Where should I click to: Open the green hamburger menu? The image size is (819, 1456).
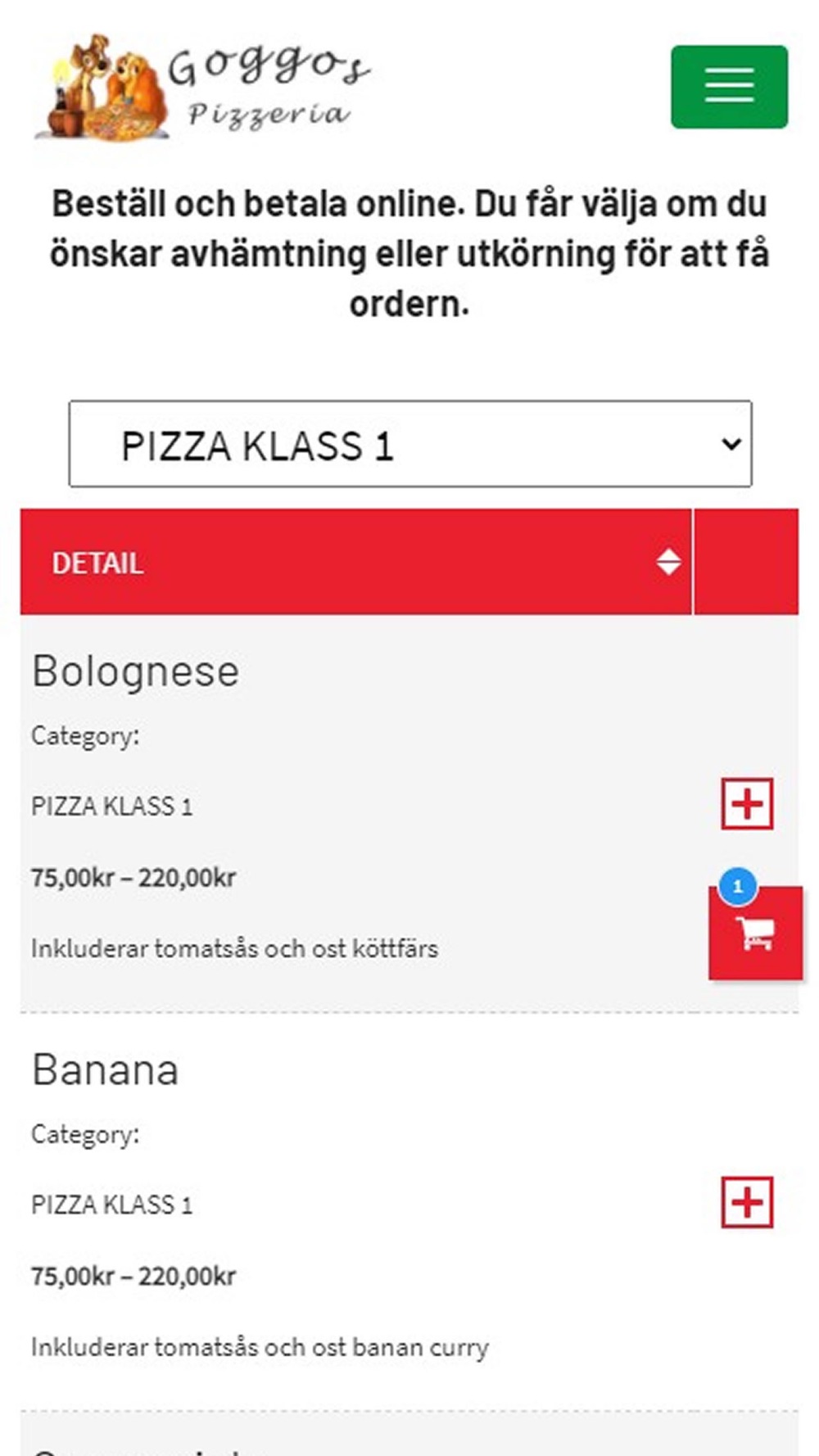pos(729,87)
